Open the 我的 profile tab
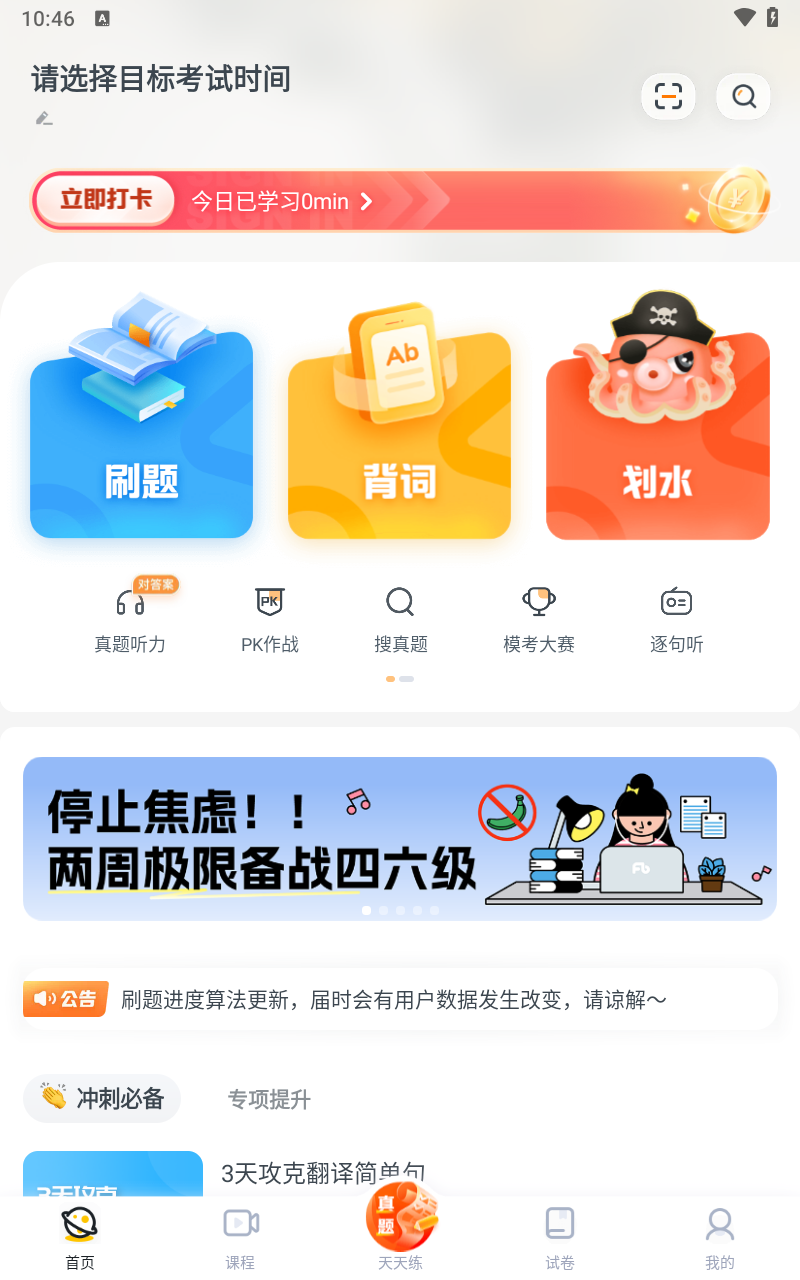800x1280 pixels. [719, 1238]
